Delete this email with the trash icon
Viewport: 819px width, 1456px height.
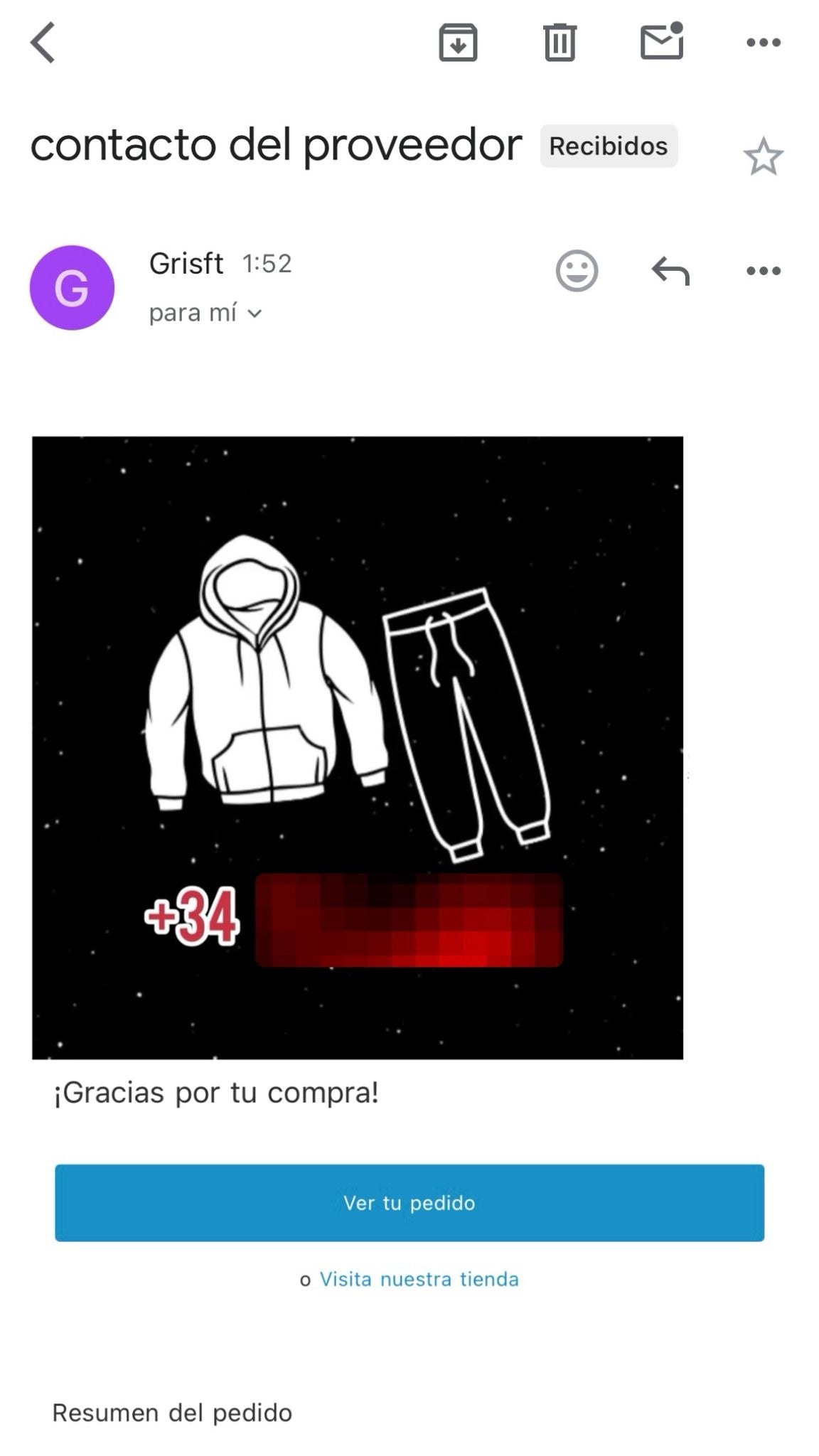(560, 43)
